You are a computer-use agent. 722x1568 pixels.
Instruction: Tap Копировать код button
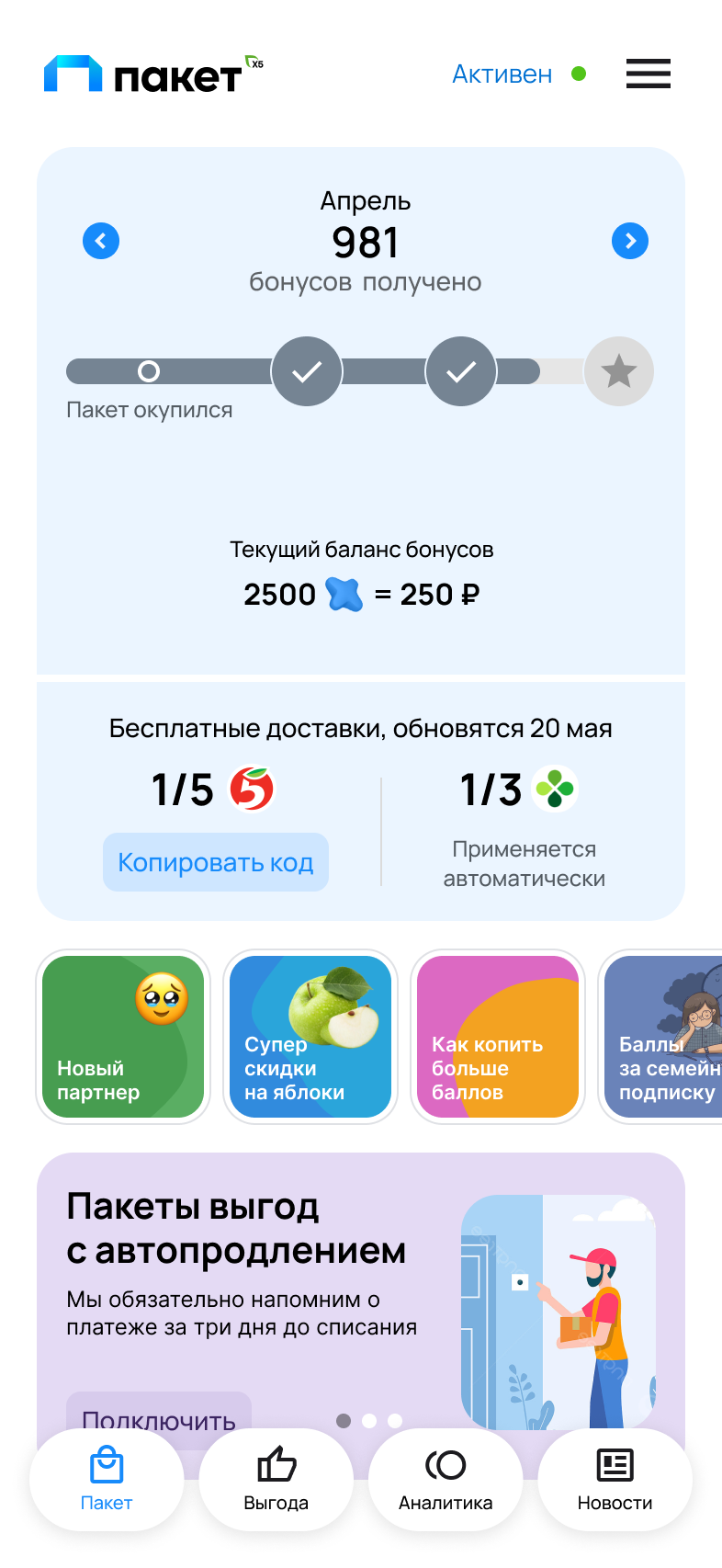[216, 862]
